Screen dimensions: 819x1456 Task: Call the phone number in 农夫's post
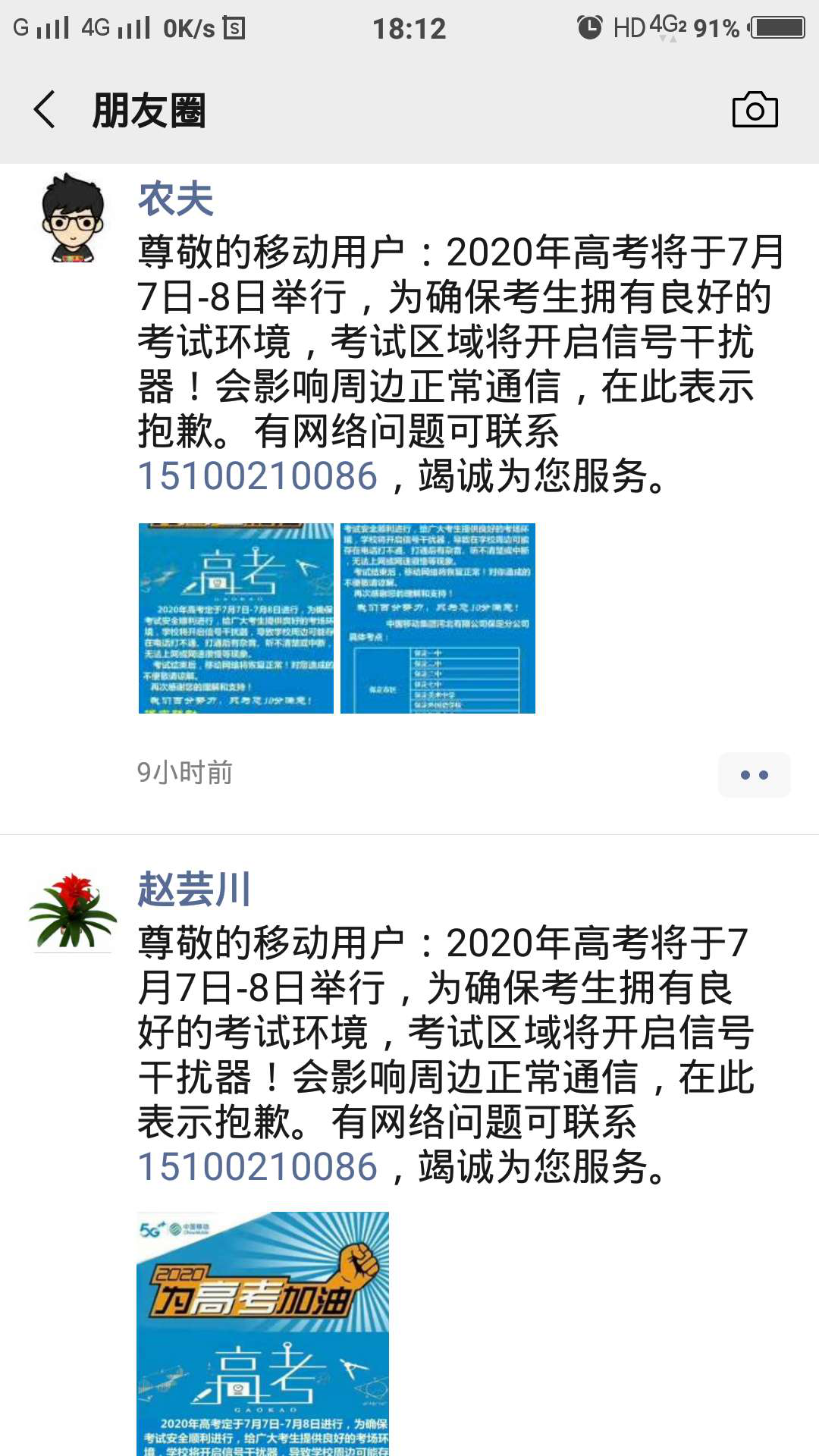tap(258, 476)
